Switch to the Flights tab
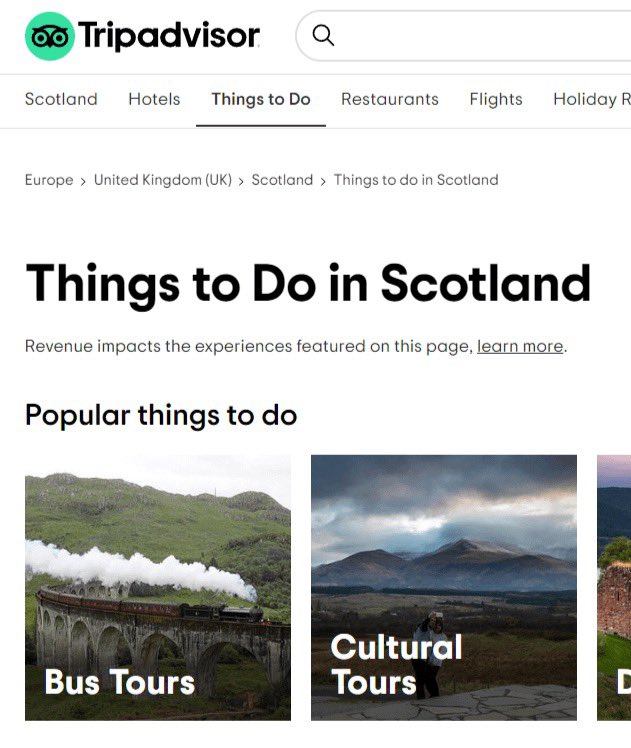Viewport: 631px width, 748px height. [x=496, y=99]
